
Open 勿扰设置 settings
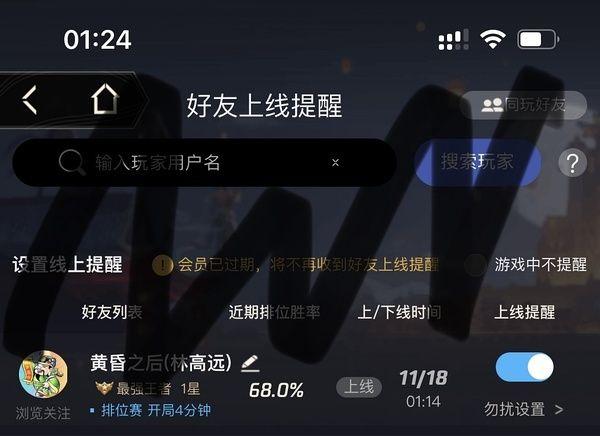coord(523,409)
